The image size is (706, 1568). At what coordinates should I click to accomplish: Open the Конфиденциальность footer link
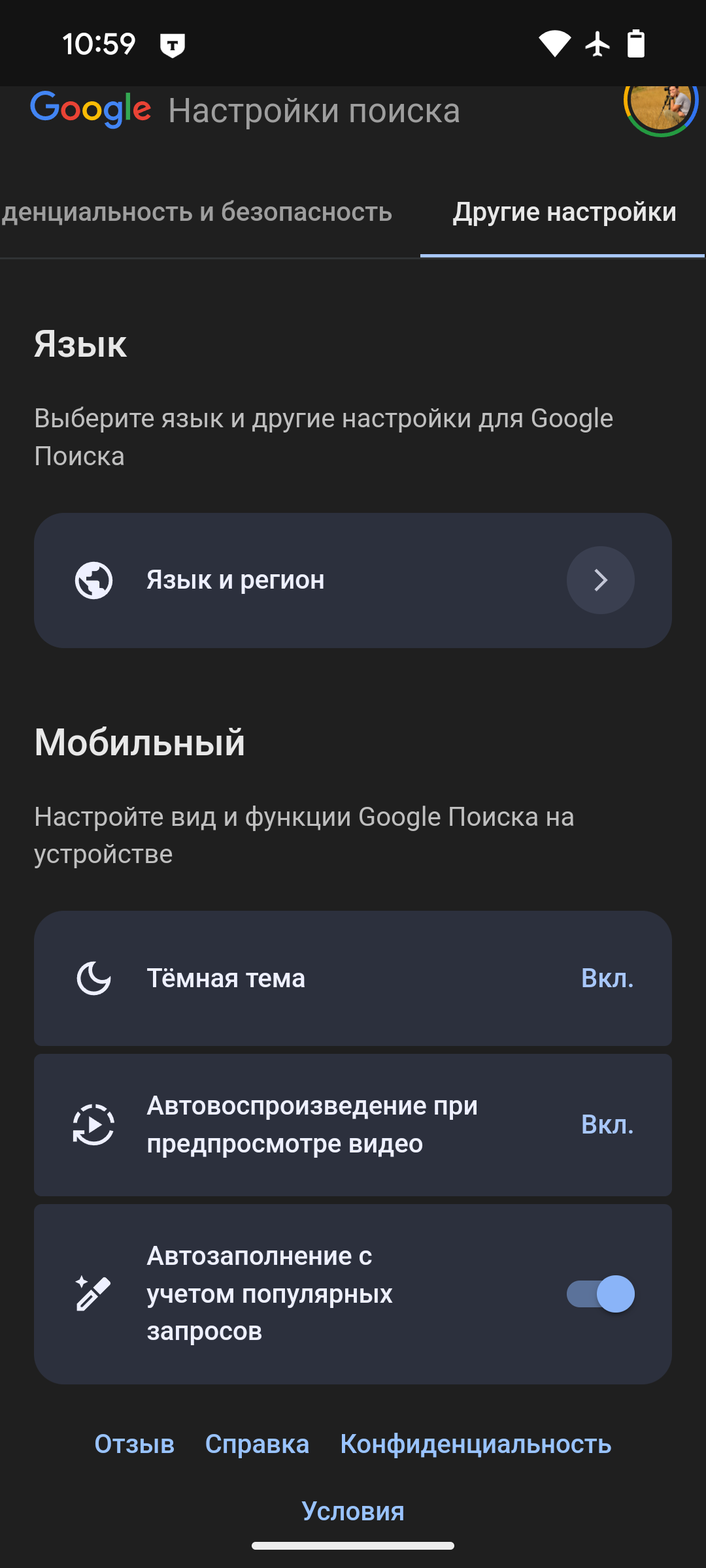(x=475, y=1444)
